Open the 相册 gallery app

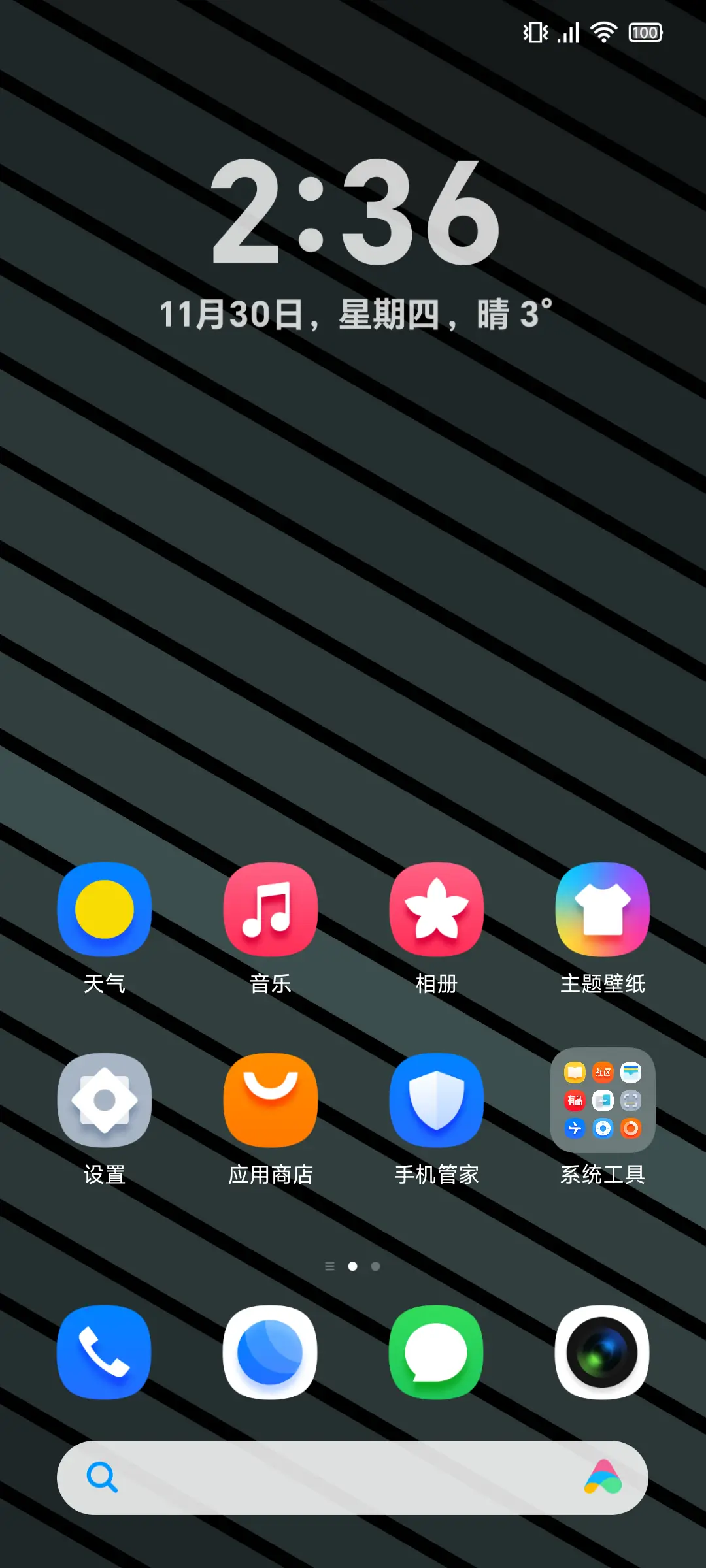(x=437, y=911)
